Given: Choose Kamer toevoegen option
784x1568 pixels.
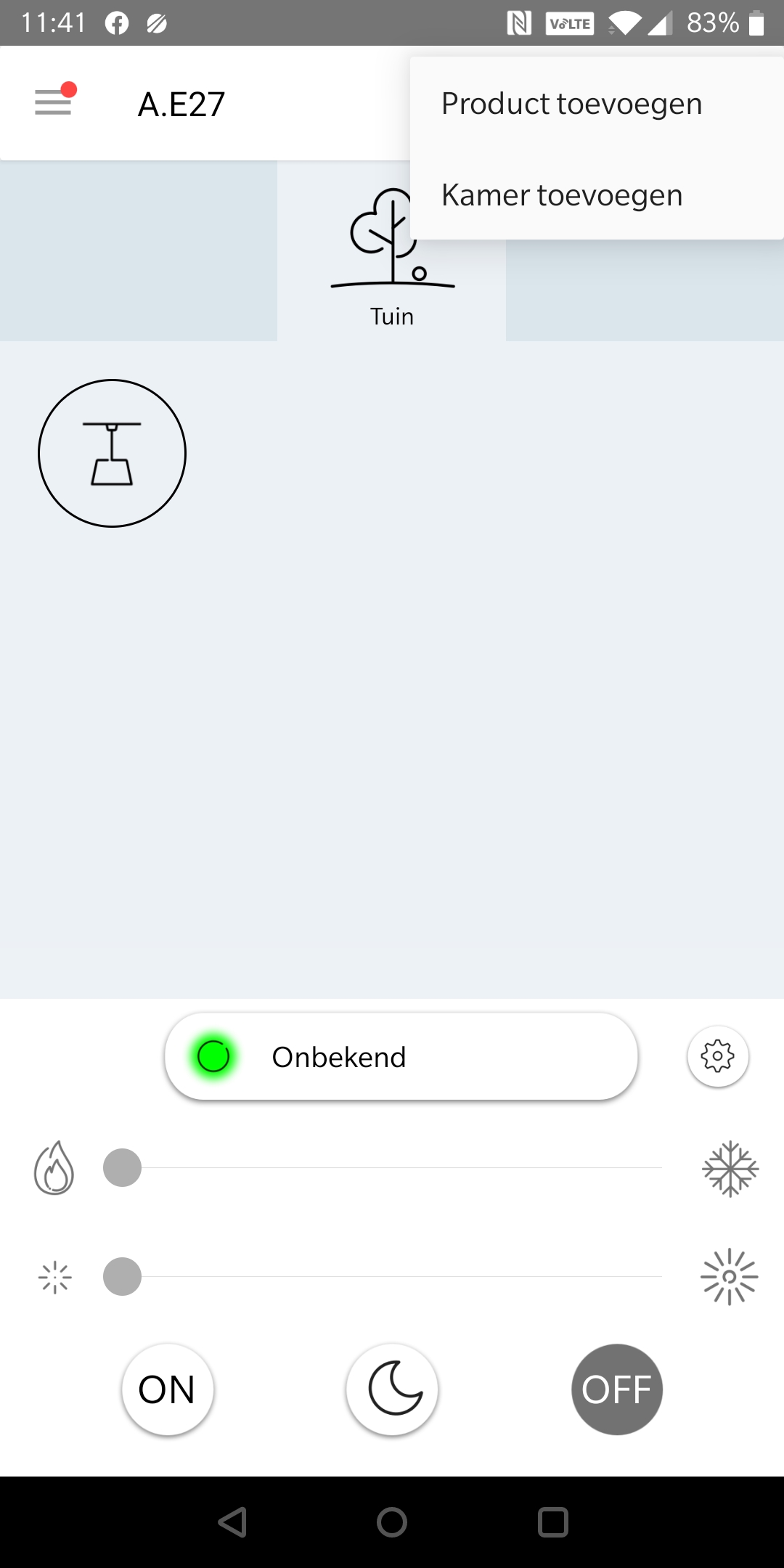Looking at the screenshot, I should click(562, 195).
